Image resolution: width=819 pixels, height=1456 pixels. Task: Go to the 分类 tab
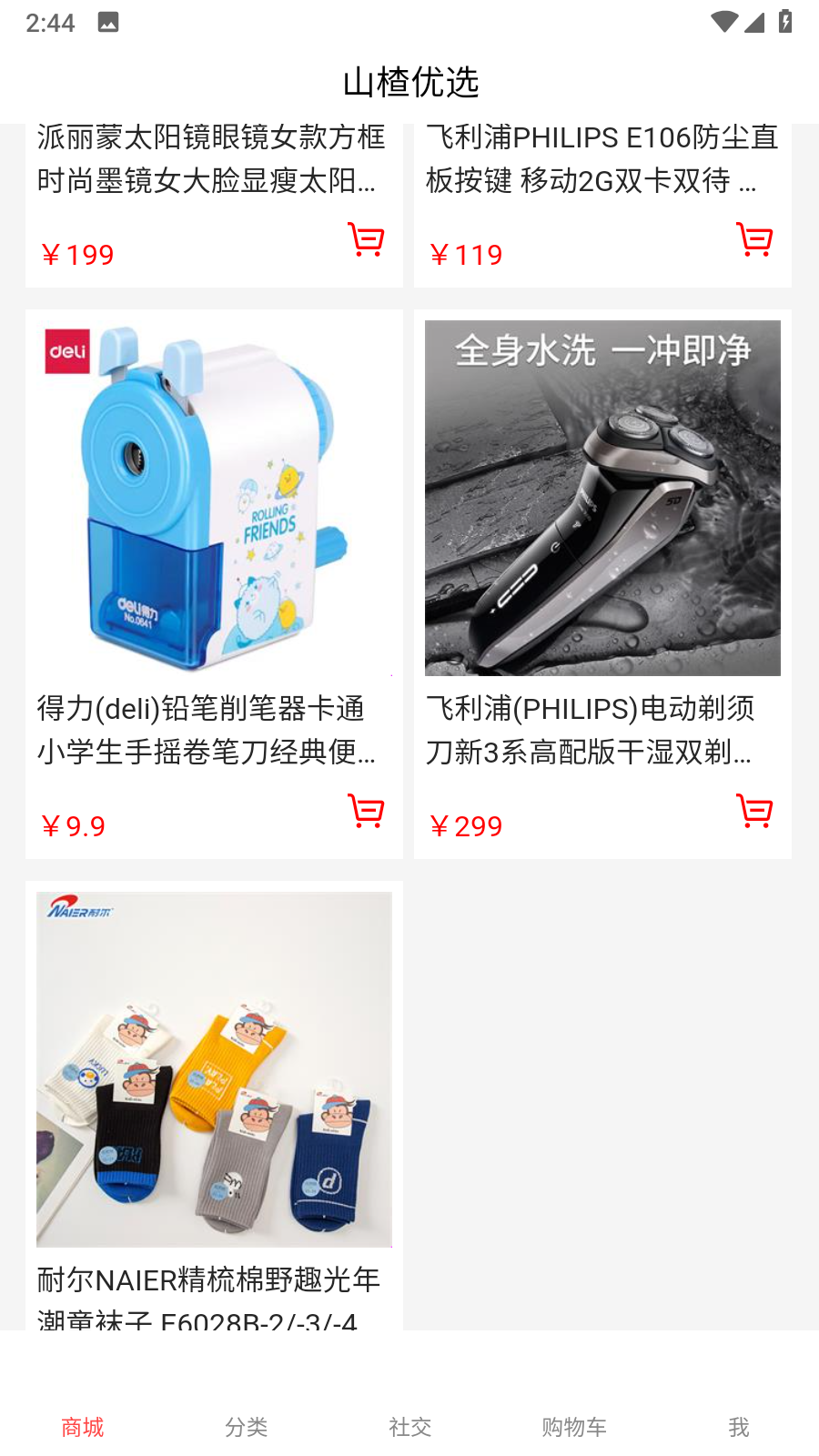(246, 1427)
